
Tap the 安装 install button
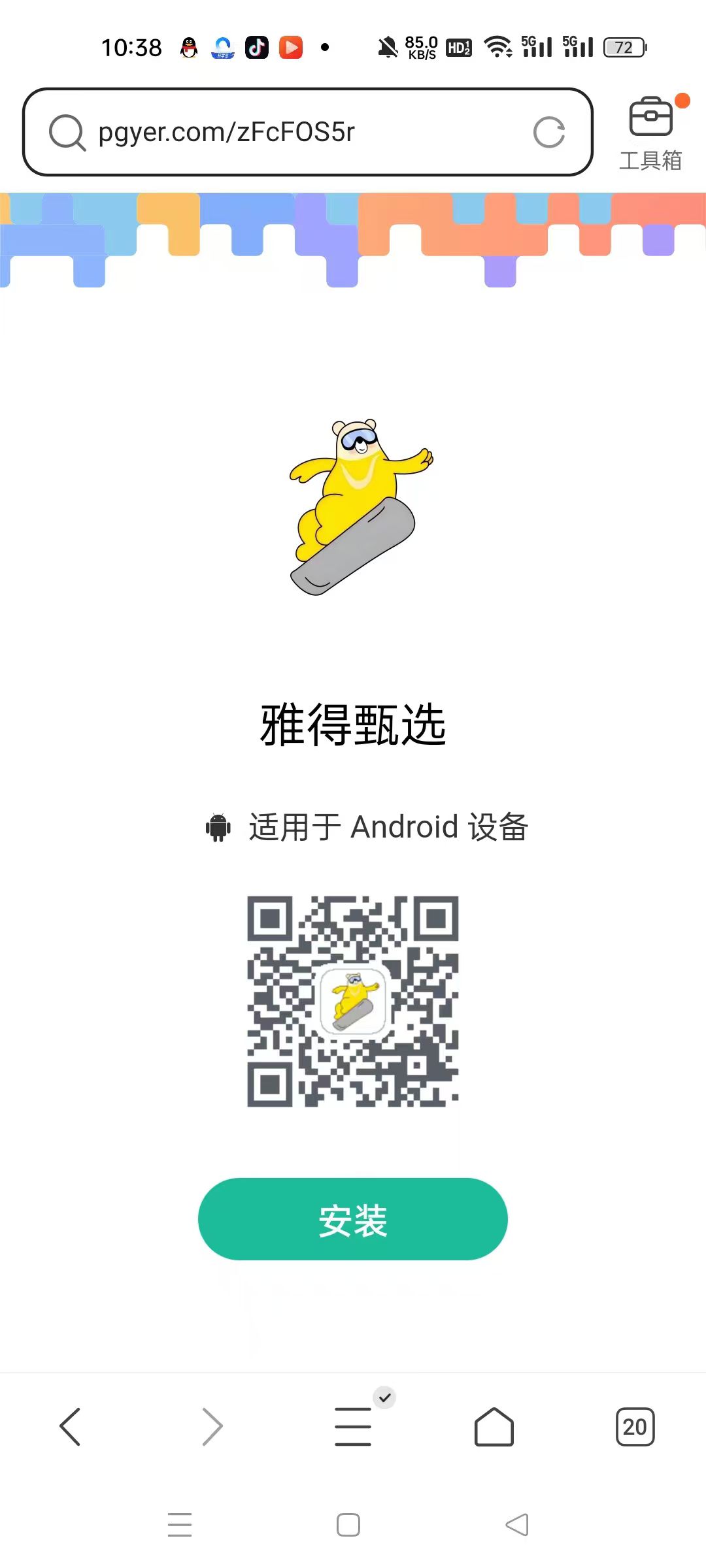[353, 1219]
